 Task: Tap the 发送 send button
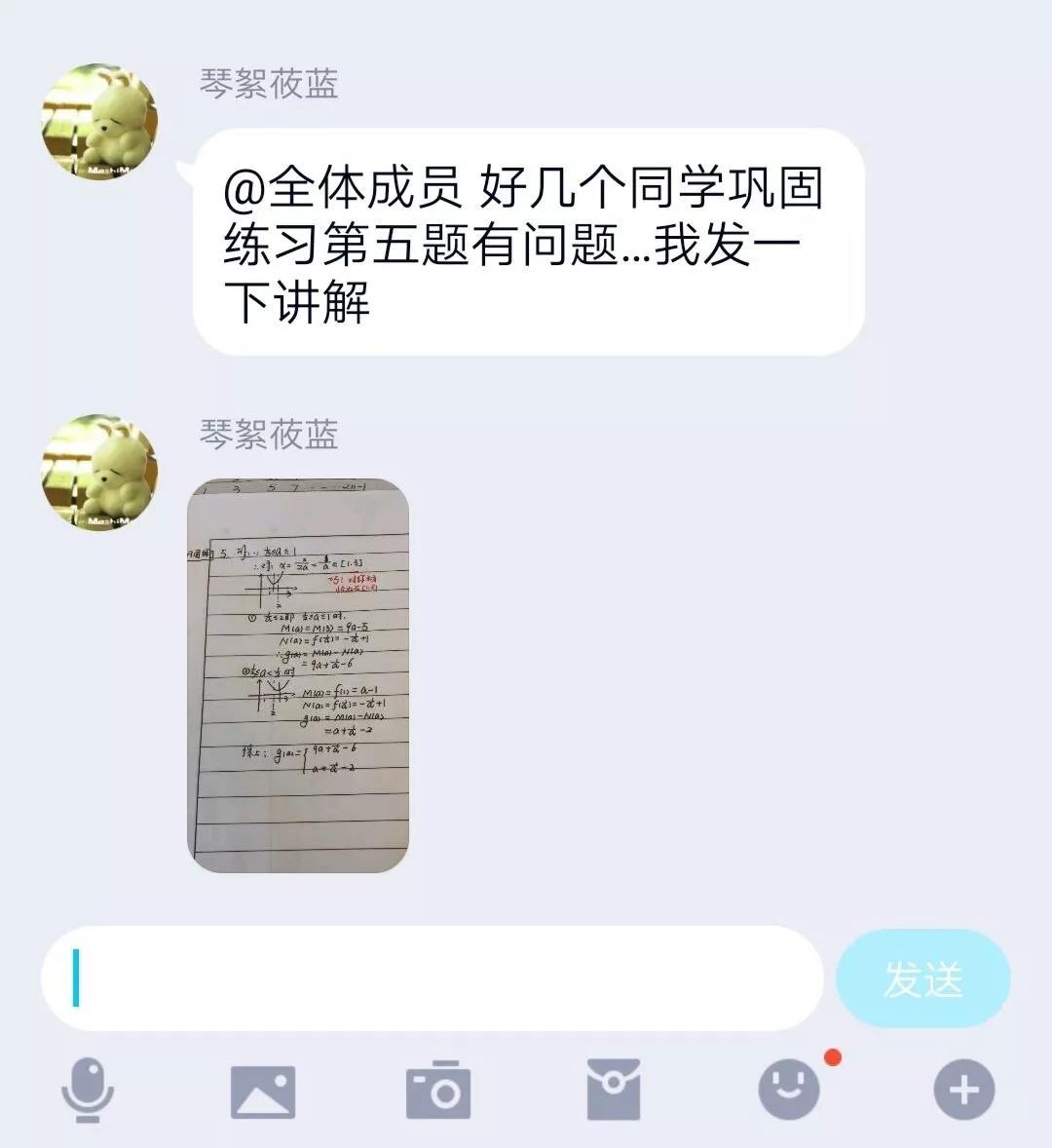coord(922,978)
